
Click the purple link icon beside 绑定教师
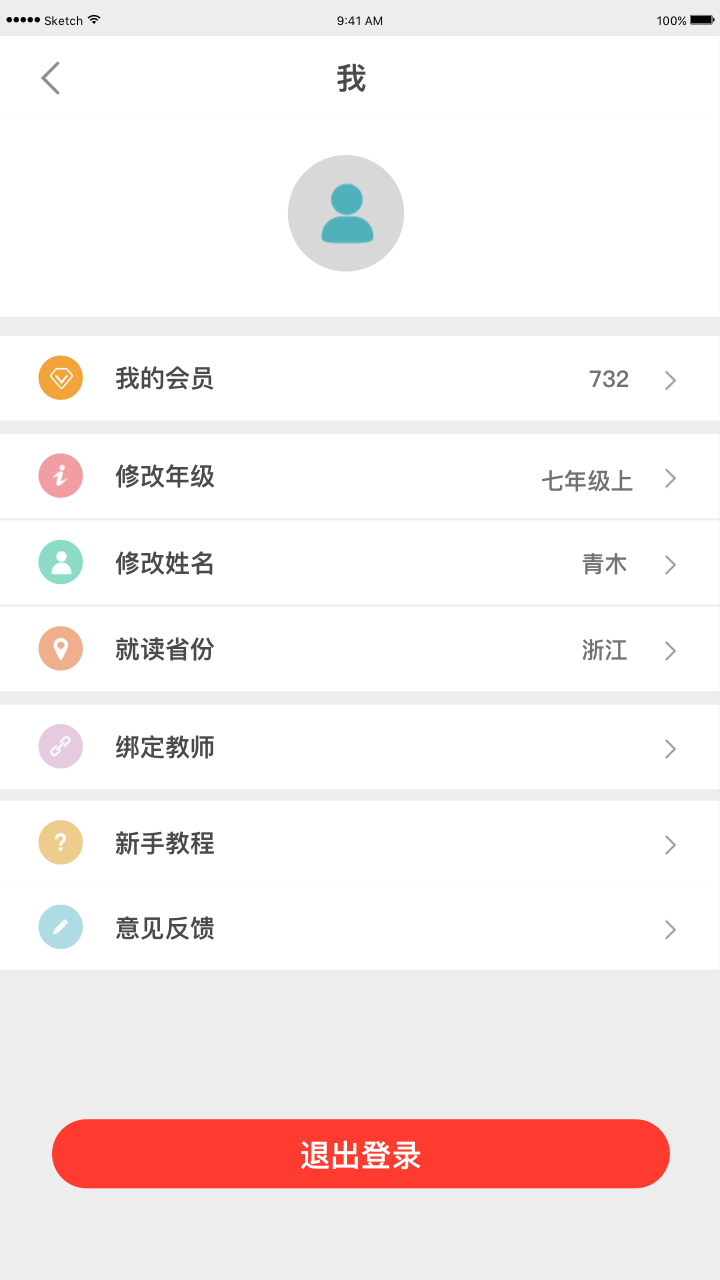tap(60, 747)
